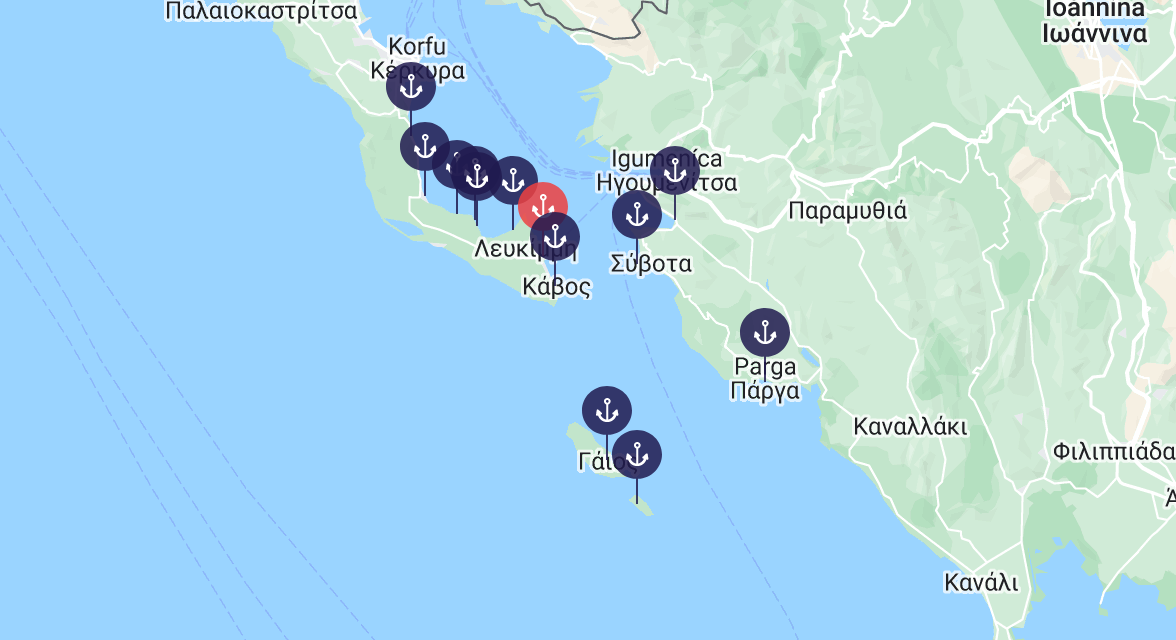Viewport: 1176px width, 640px height.
Task: Tap the anchor marker at Korfu Kérkyra
Action: coord(411,88)
